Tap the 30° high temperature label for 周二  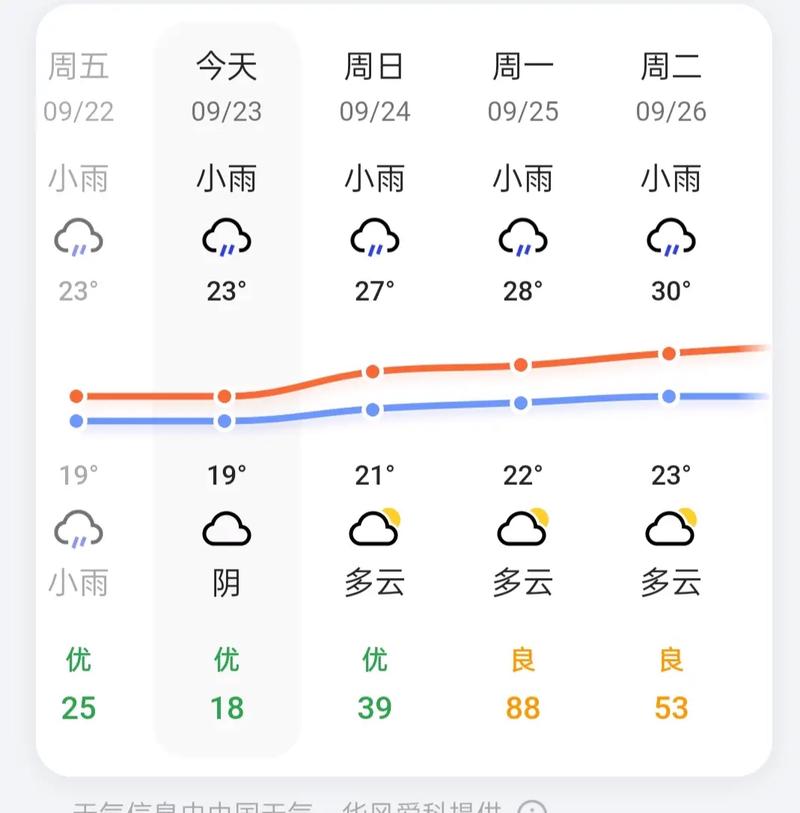point(667,287)
